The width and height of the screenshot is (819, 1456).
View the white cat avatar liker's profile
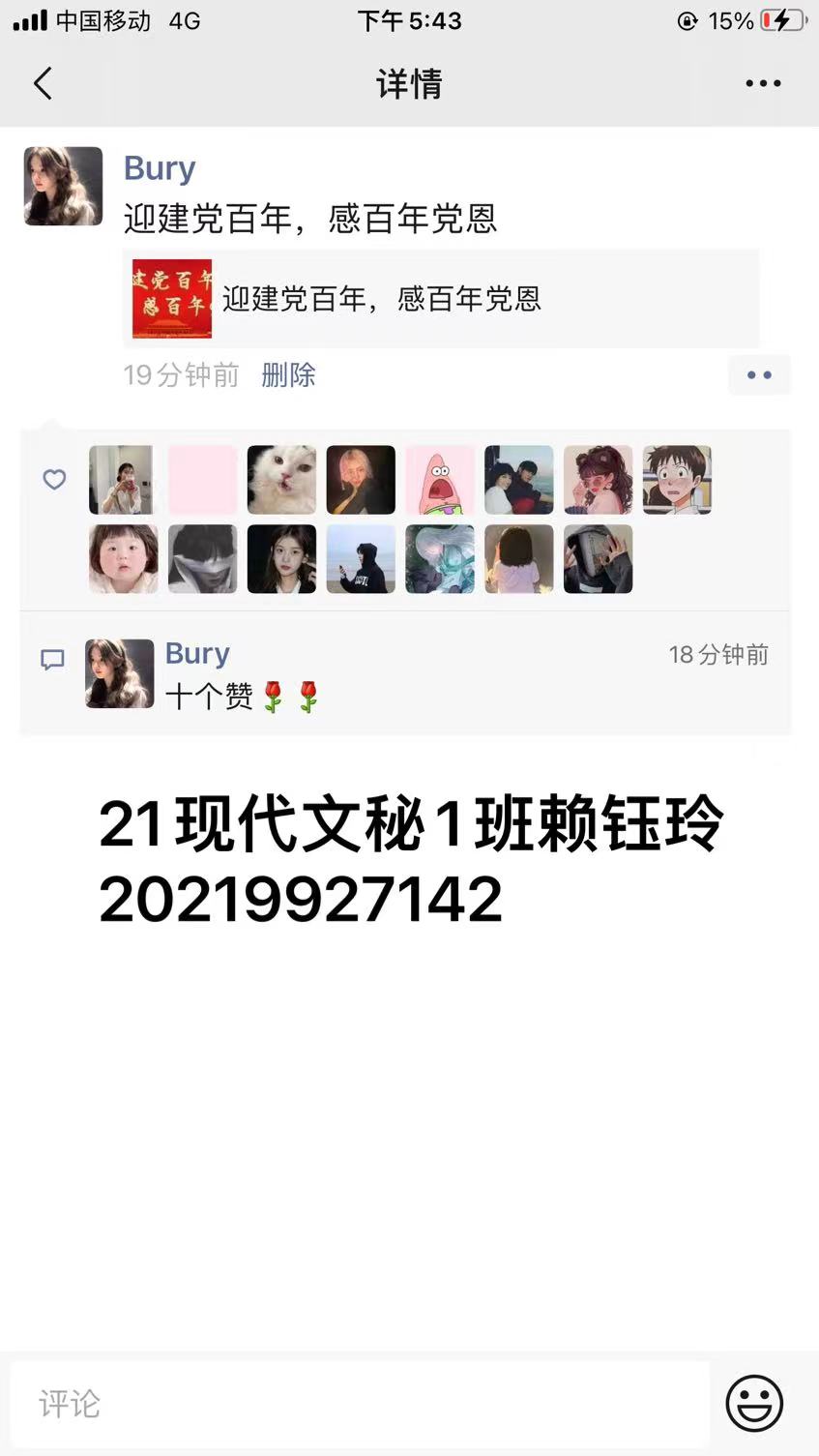coord(281,480)
